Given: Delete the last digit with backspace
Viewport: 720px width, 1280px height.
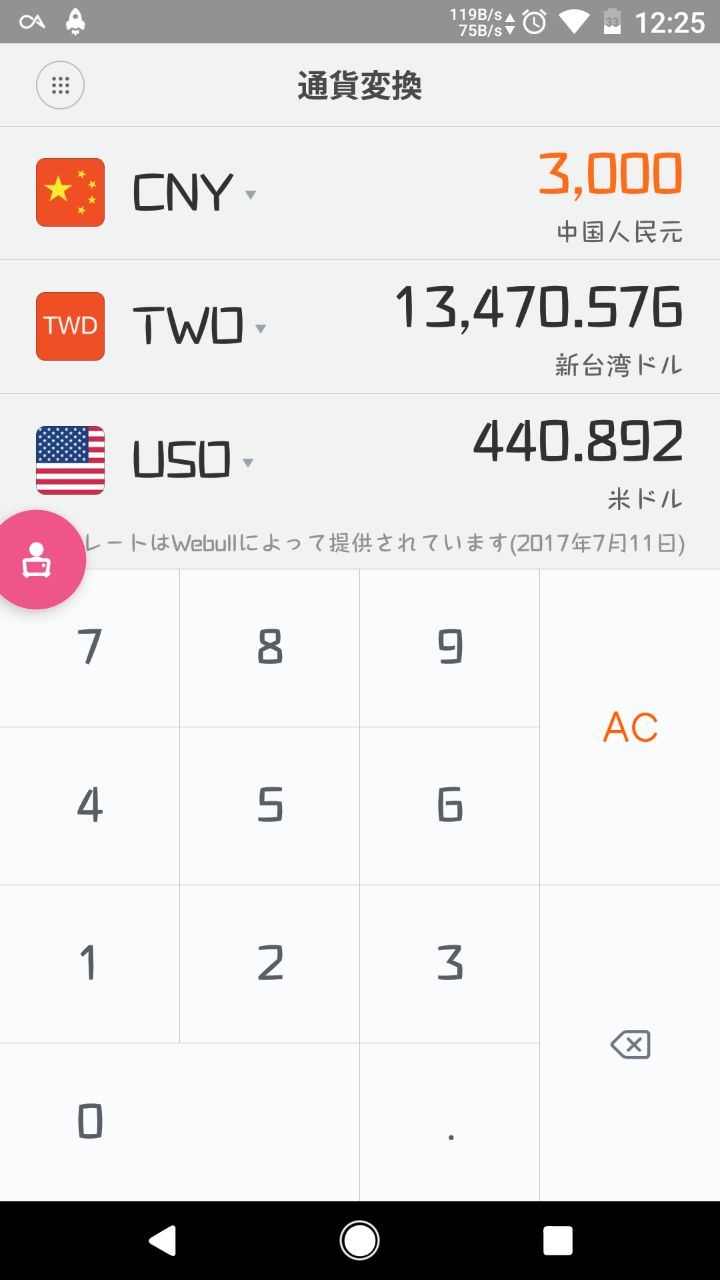Looking at the screenshot, I should click(x=630, y=1045).
